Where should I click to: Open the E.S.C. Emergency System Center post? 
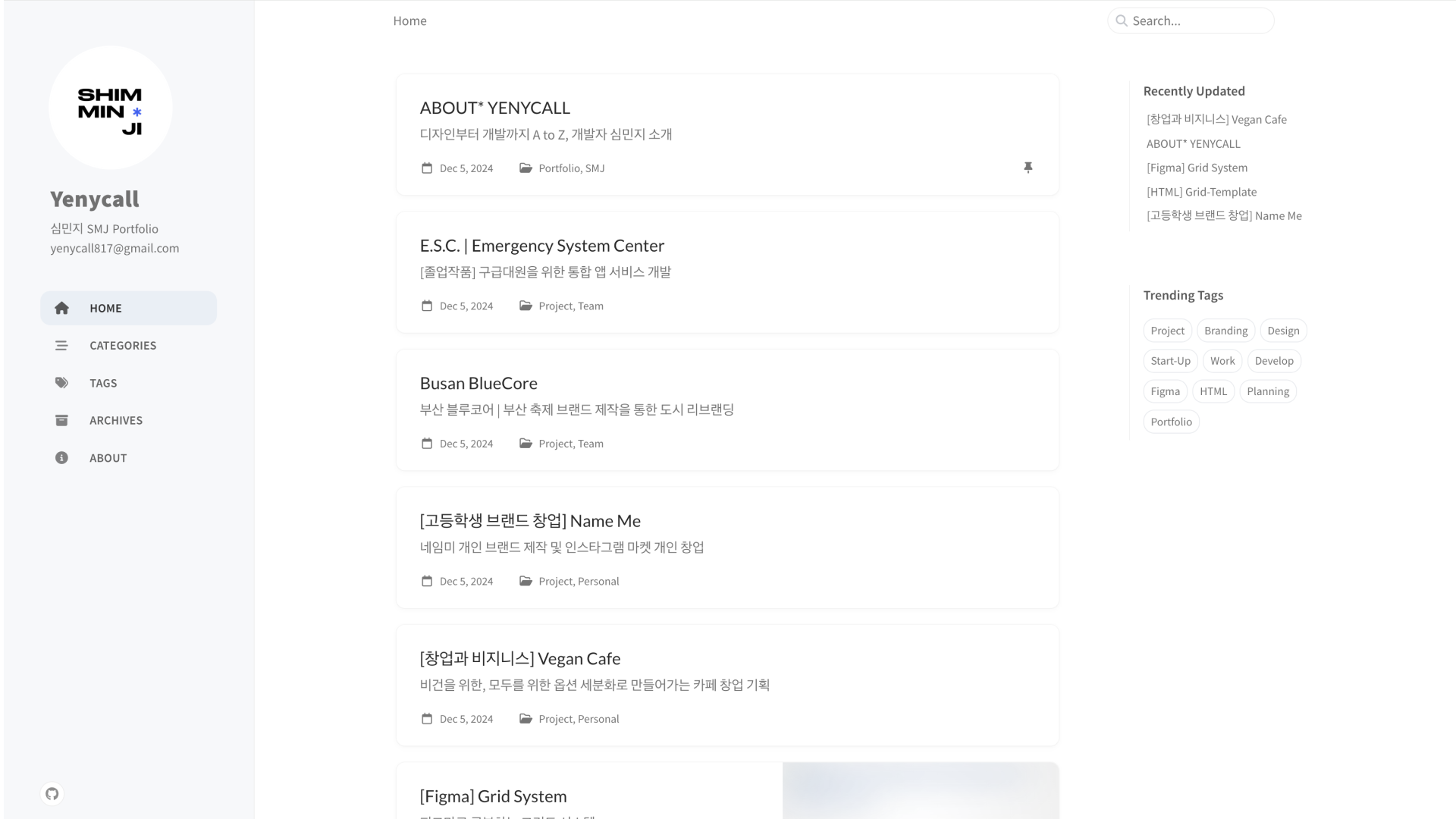541,246
